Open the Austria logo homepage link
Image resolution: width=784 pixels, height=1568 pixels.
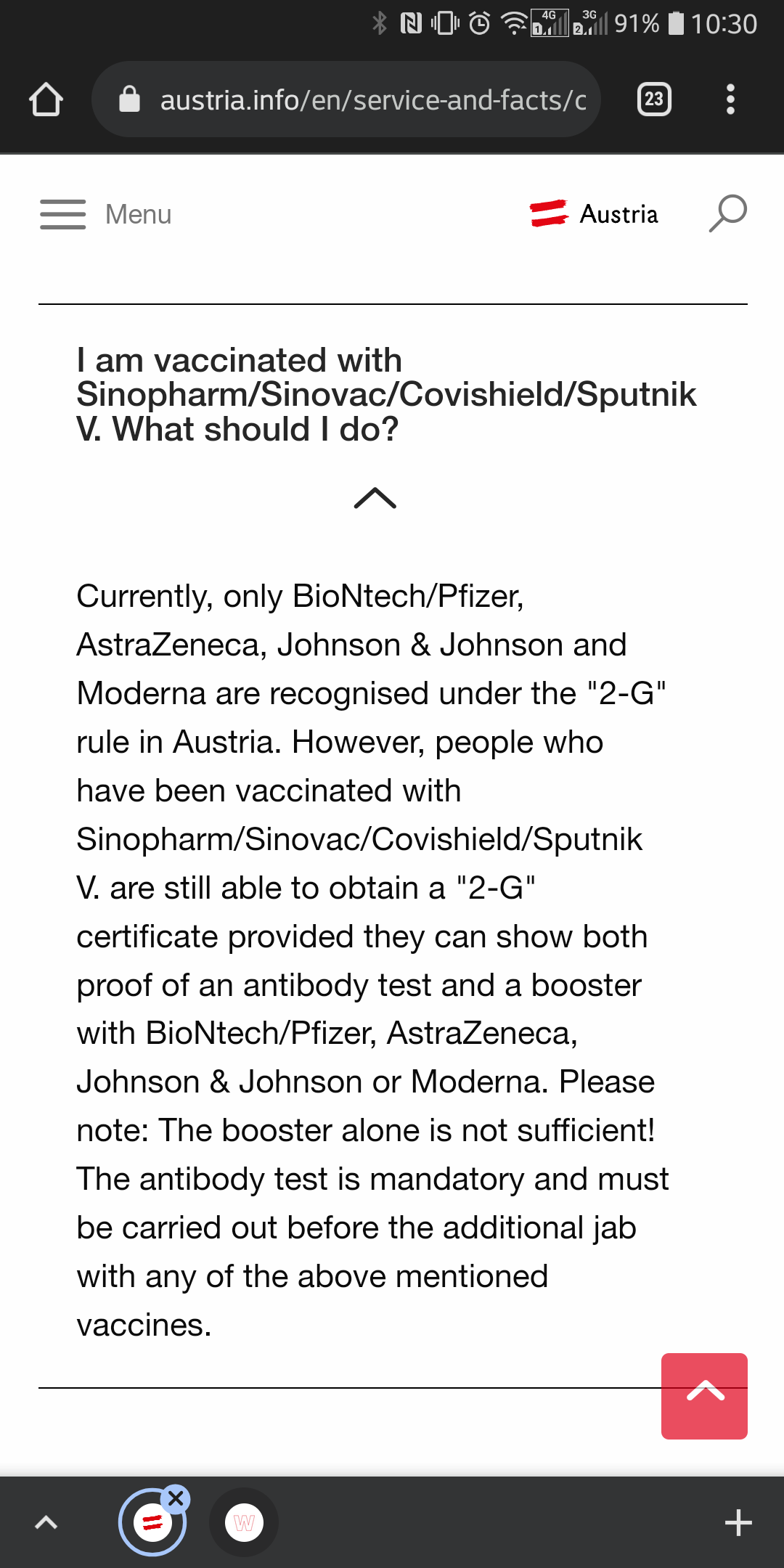pos(595,214)
